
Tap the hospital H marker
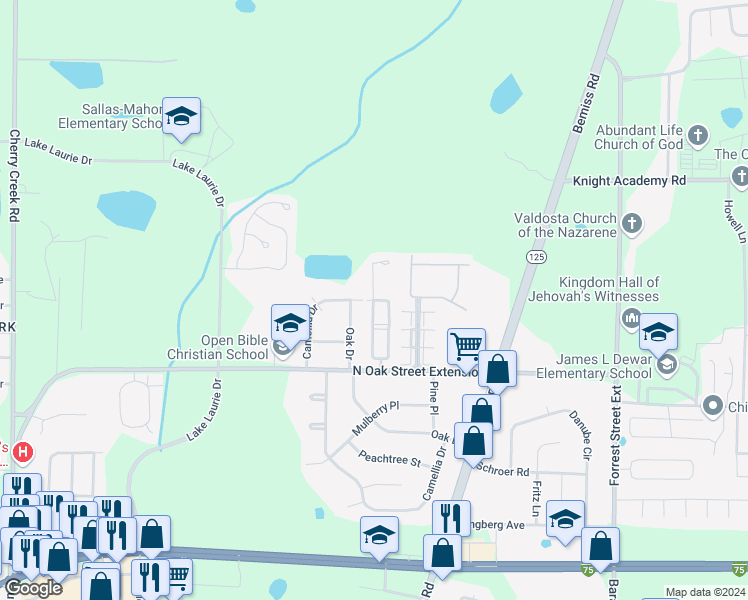22,451
